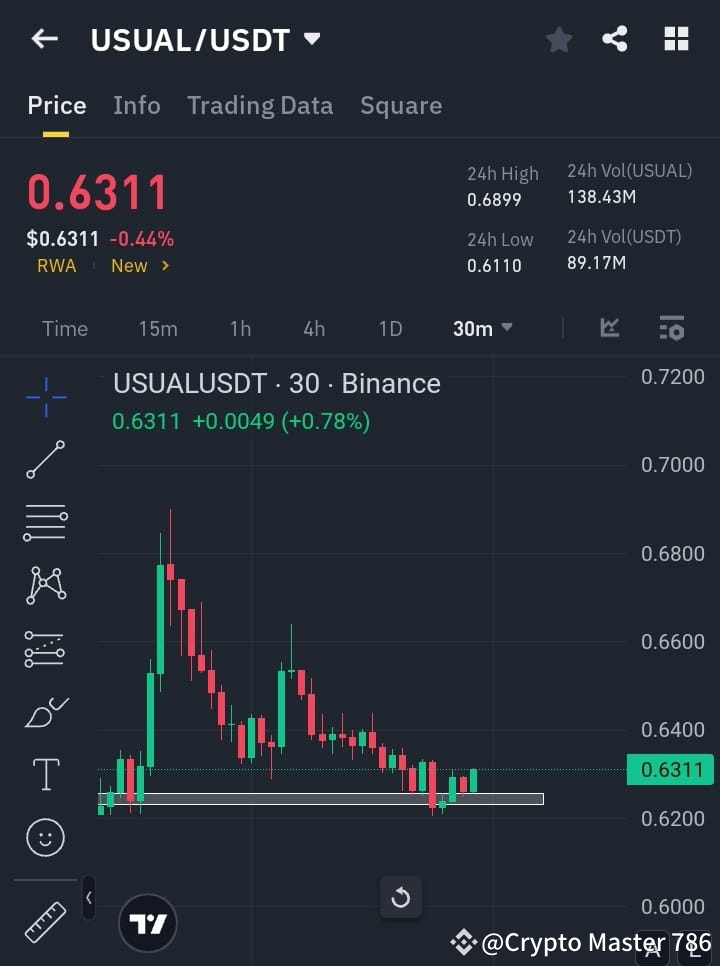
Task: Open the grid apps icon top right
Action: (676, 39)
